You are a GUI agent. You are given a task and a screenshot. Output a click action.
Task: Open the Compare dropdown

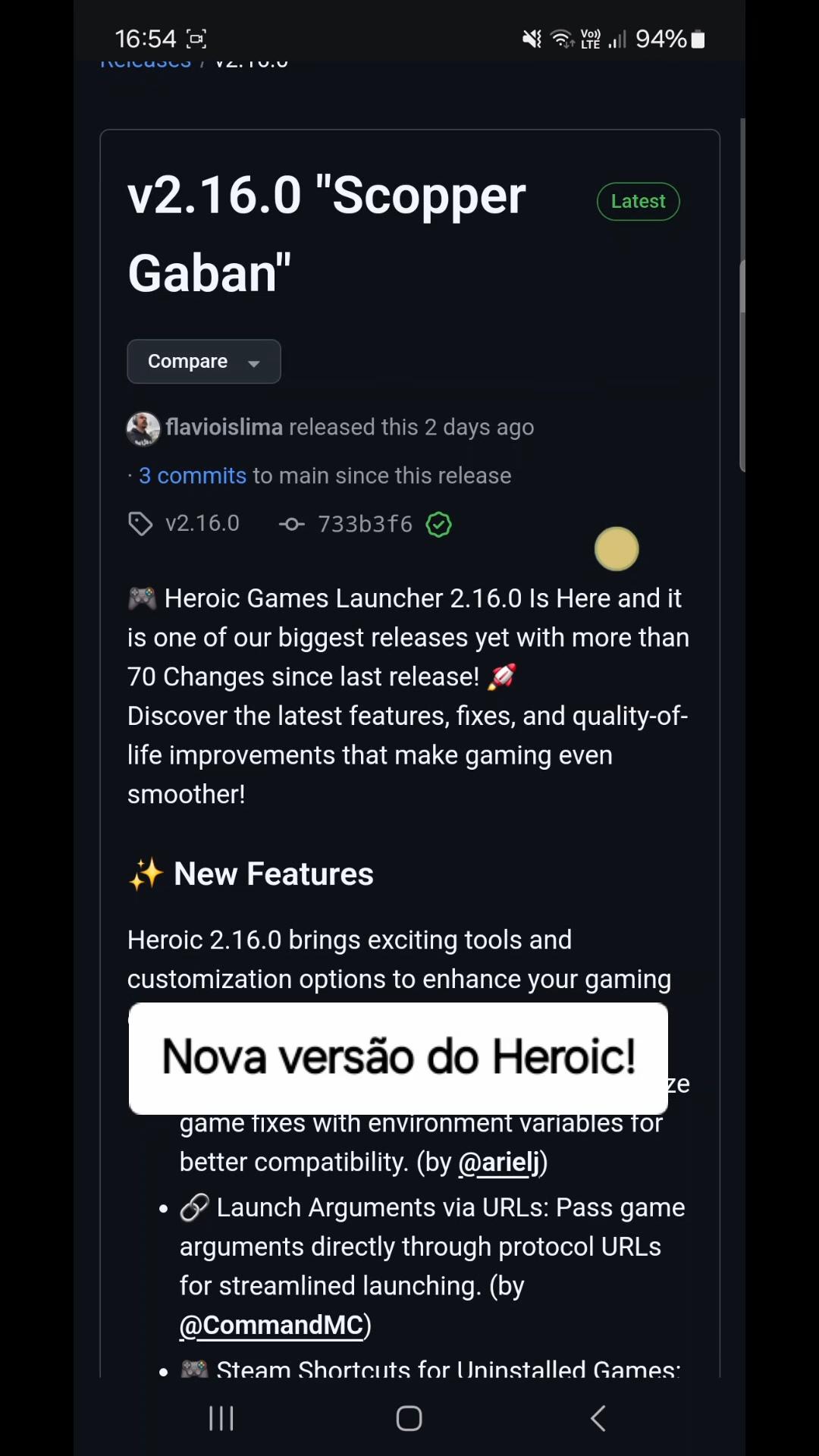(204, 362)
